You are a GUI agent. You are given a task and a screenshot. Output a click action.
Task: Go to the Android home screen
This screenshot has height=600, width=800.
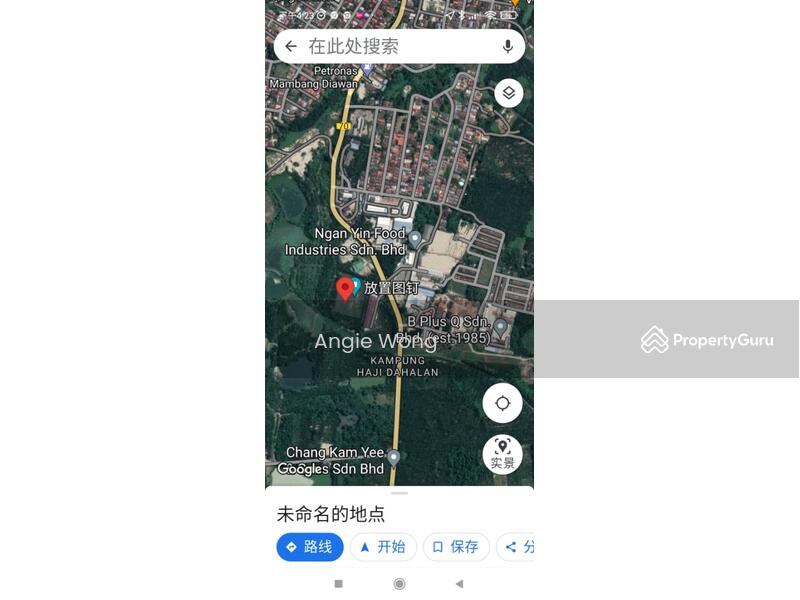pyautogui.click(x=399, y=584)
